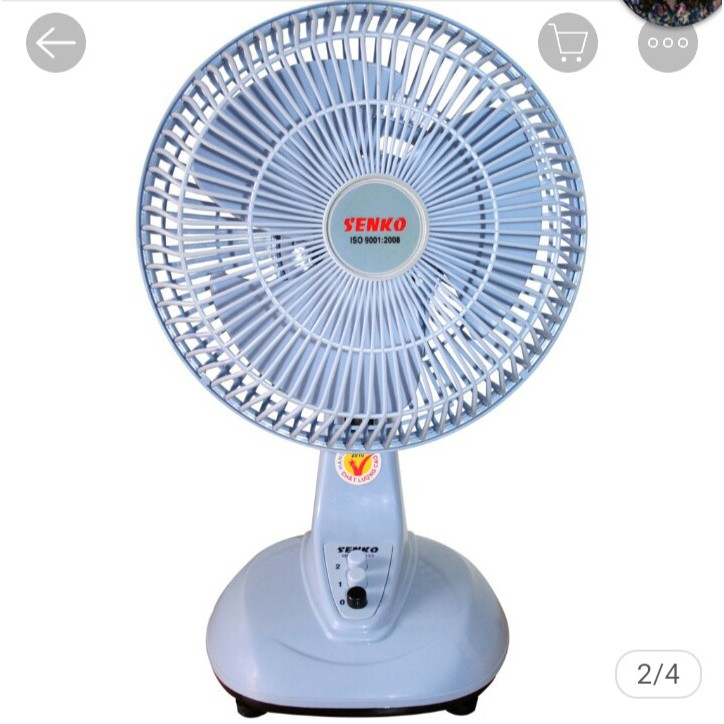Viewport: 724px width, 724px height.
Task: View the Senko fan product image fullscreen
Action: (362, 360)
